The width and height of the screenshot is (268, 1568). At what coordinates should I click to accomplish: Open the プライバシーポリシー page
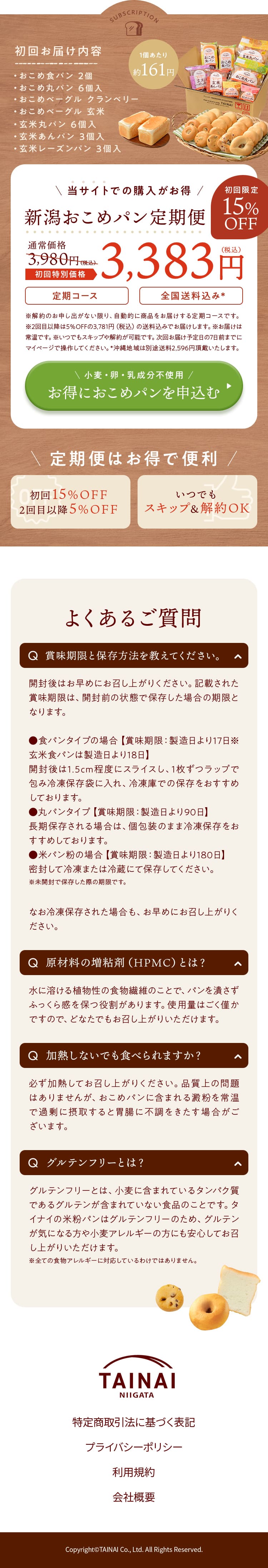coord(133,1447)
